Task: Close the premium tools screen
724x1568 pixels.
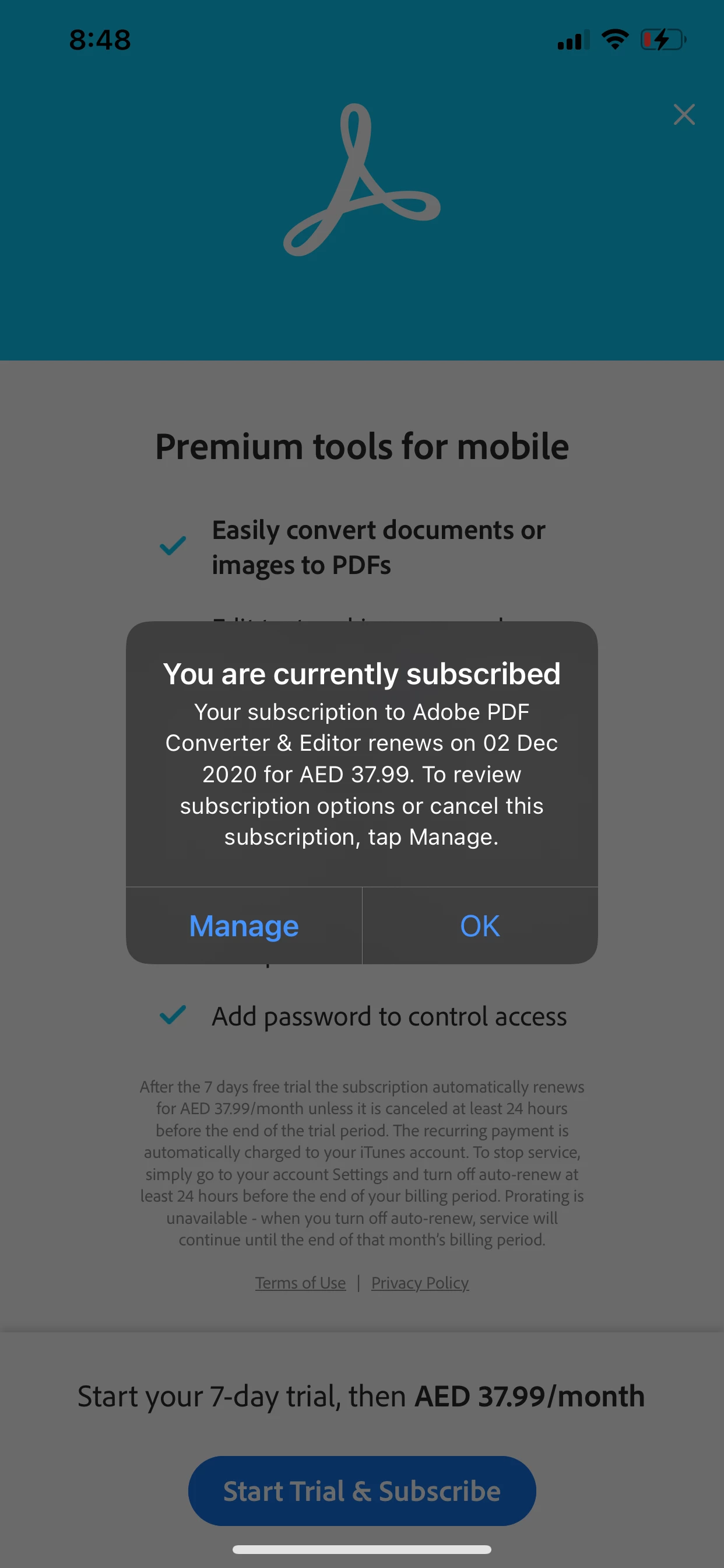Action: tap(684, 114)
